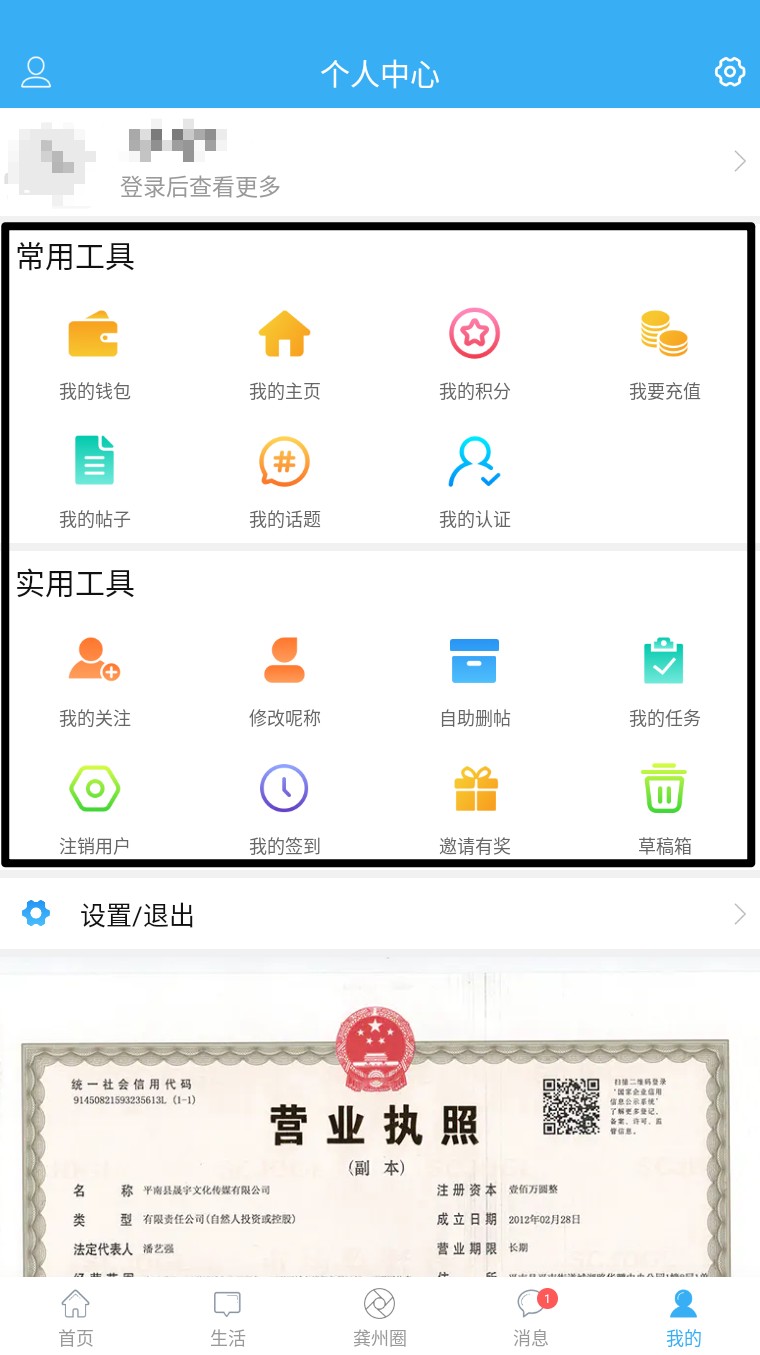Screen dimensions: 760x1355
Task: Open the login profile row
Action: point(380,162)
